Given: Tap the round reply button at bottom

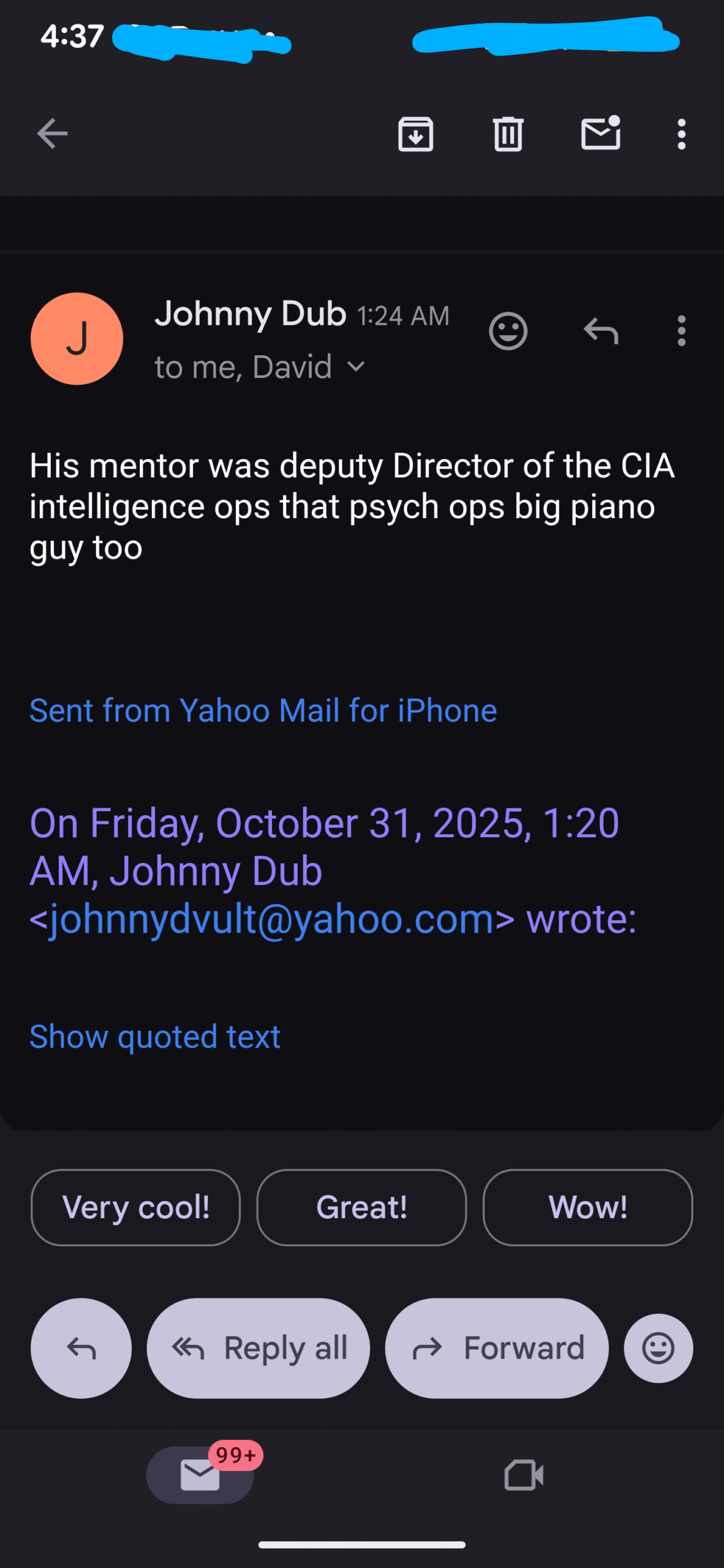Looking at the screenshot, I should [81, 1347].
